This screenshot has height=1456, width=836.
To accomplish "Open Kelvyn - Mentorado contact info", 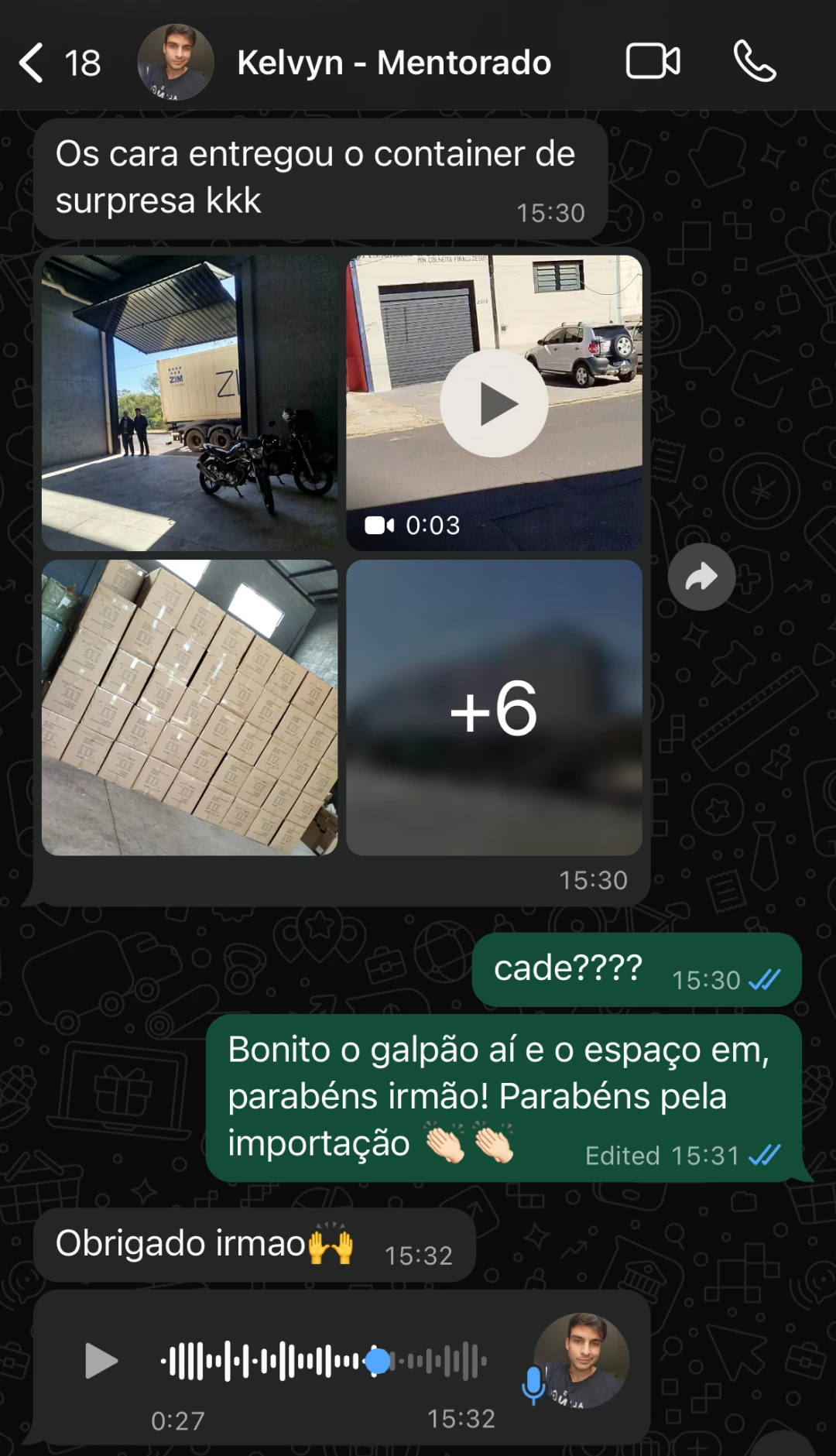I will (x=393, y=63).
